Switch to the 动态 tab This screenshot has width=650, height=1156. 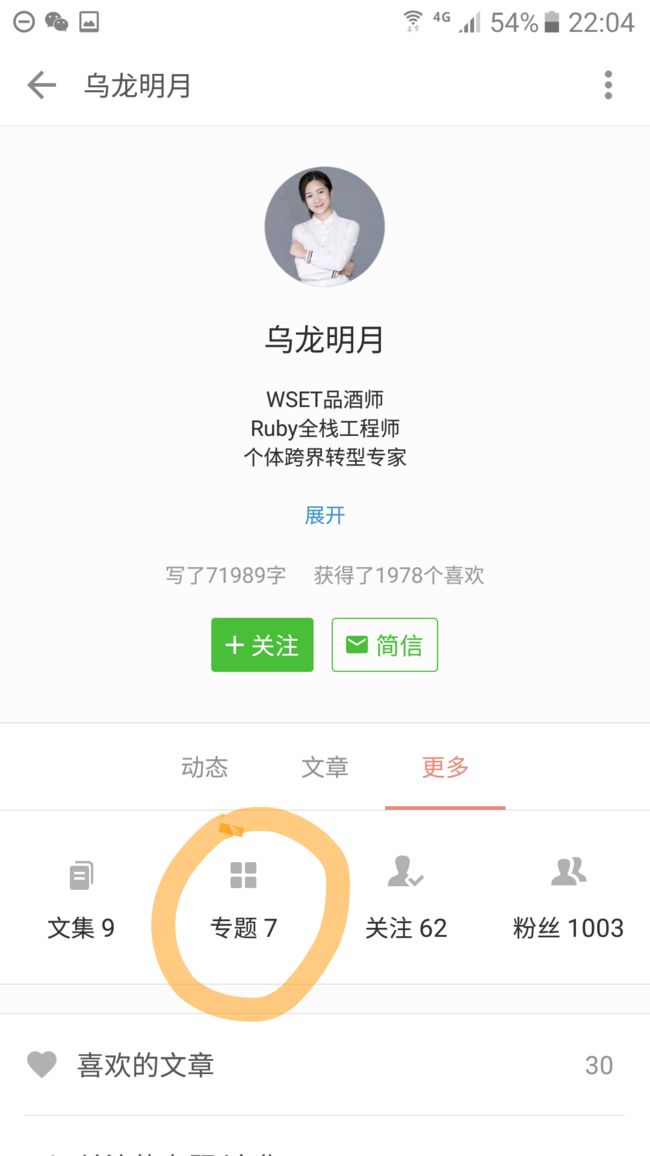point(204,767)
